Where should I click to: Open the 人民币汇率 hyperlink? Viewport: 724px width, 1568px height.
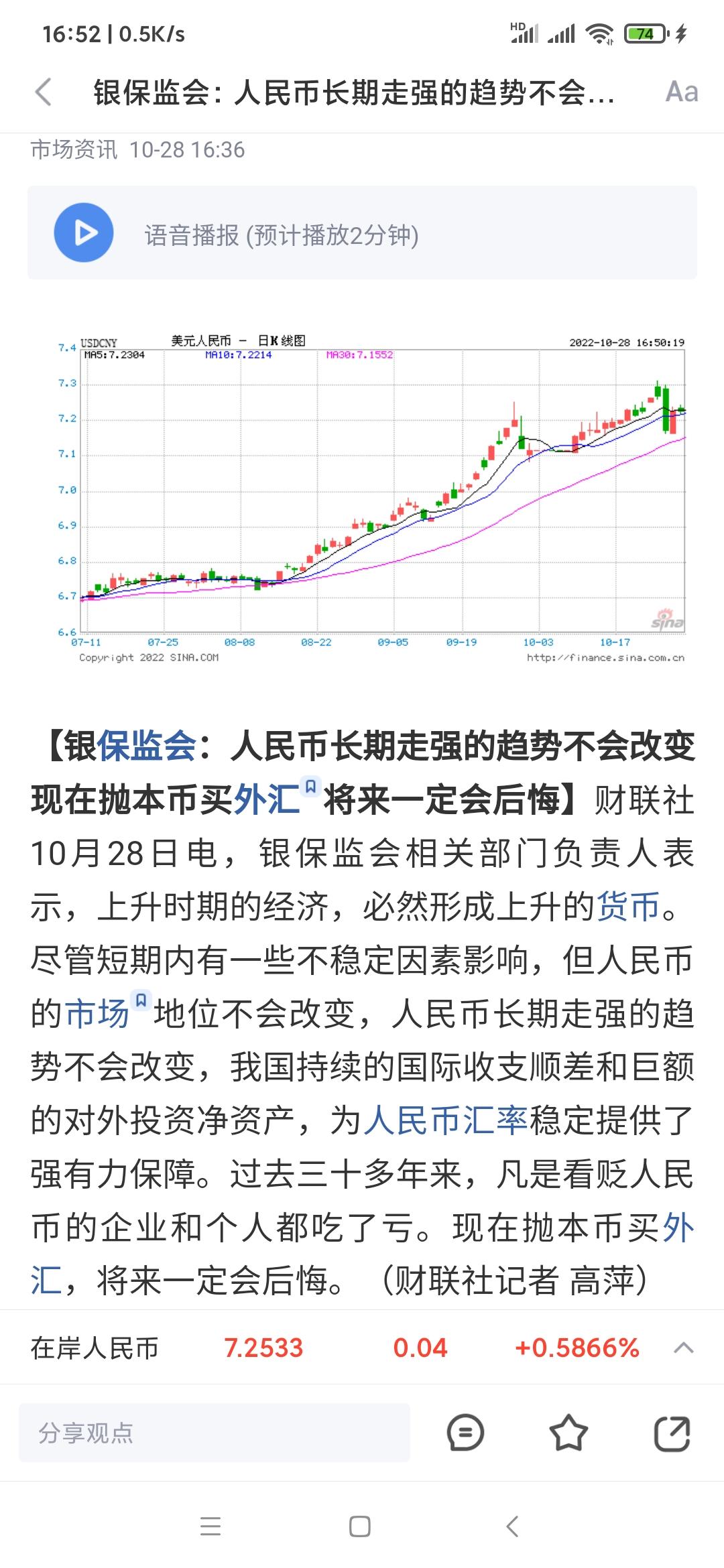(444, 1120)
